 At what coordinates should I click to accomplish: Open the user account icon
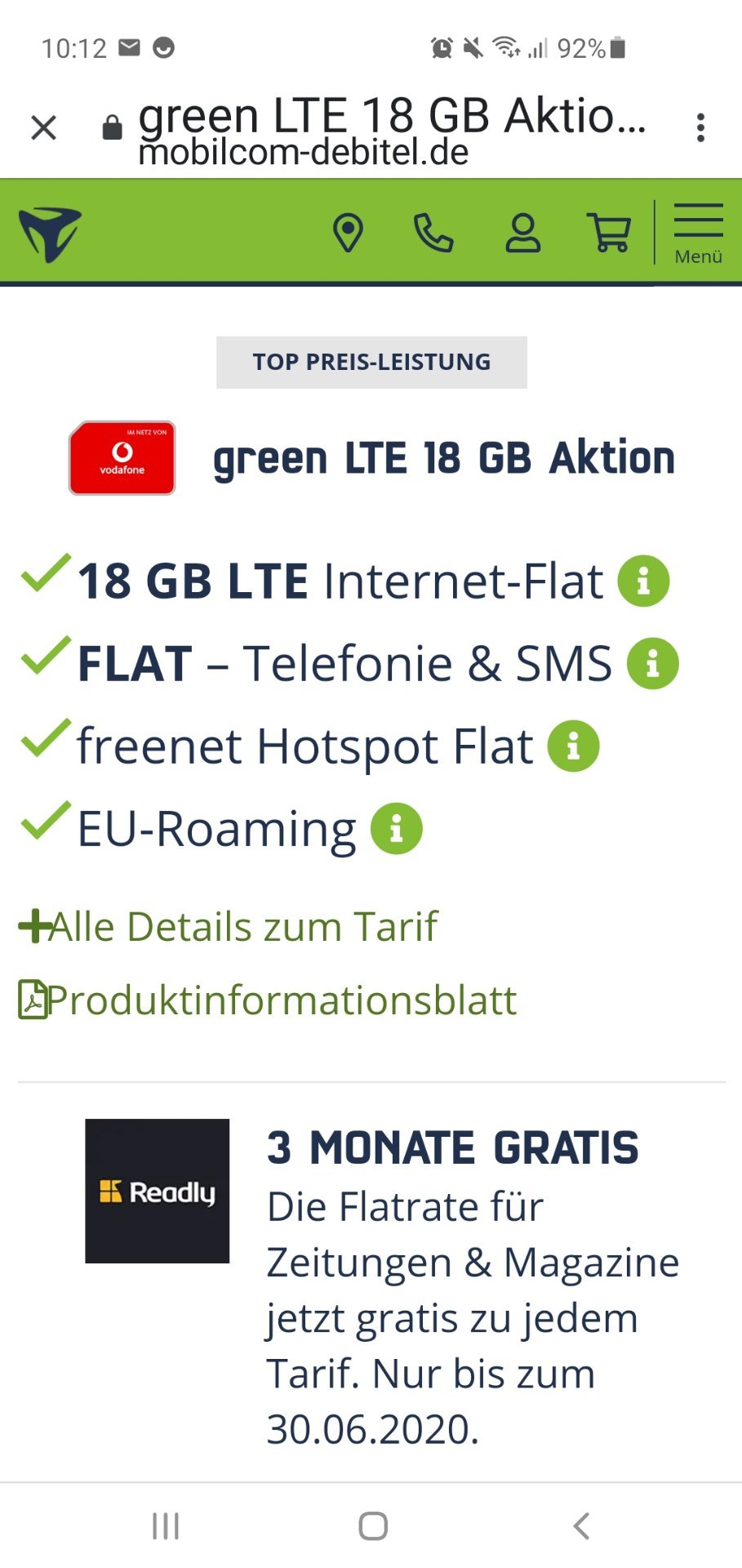522,233
